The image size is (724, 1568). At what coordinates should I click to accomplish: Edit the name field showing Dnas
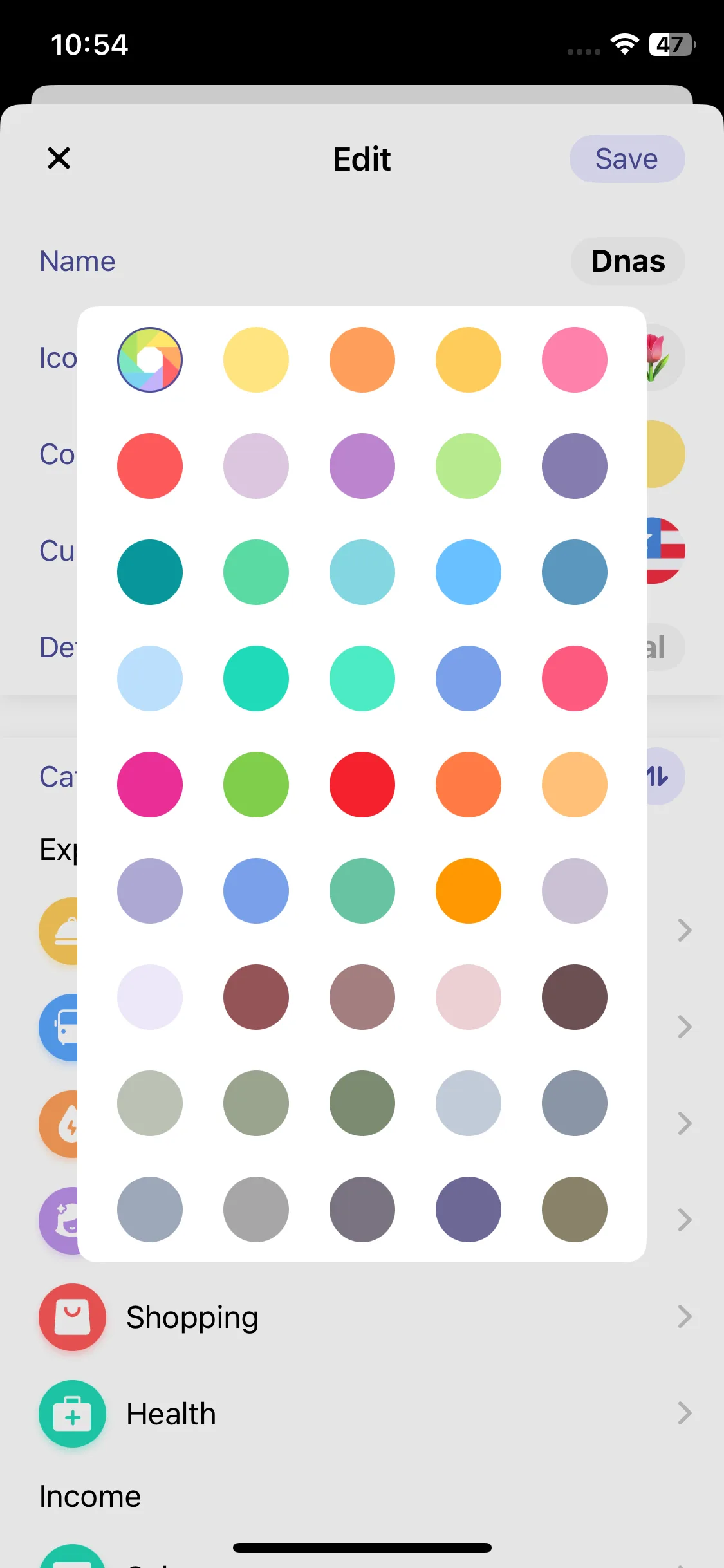tap(627, 261)
